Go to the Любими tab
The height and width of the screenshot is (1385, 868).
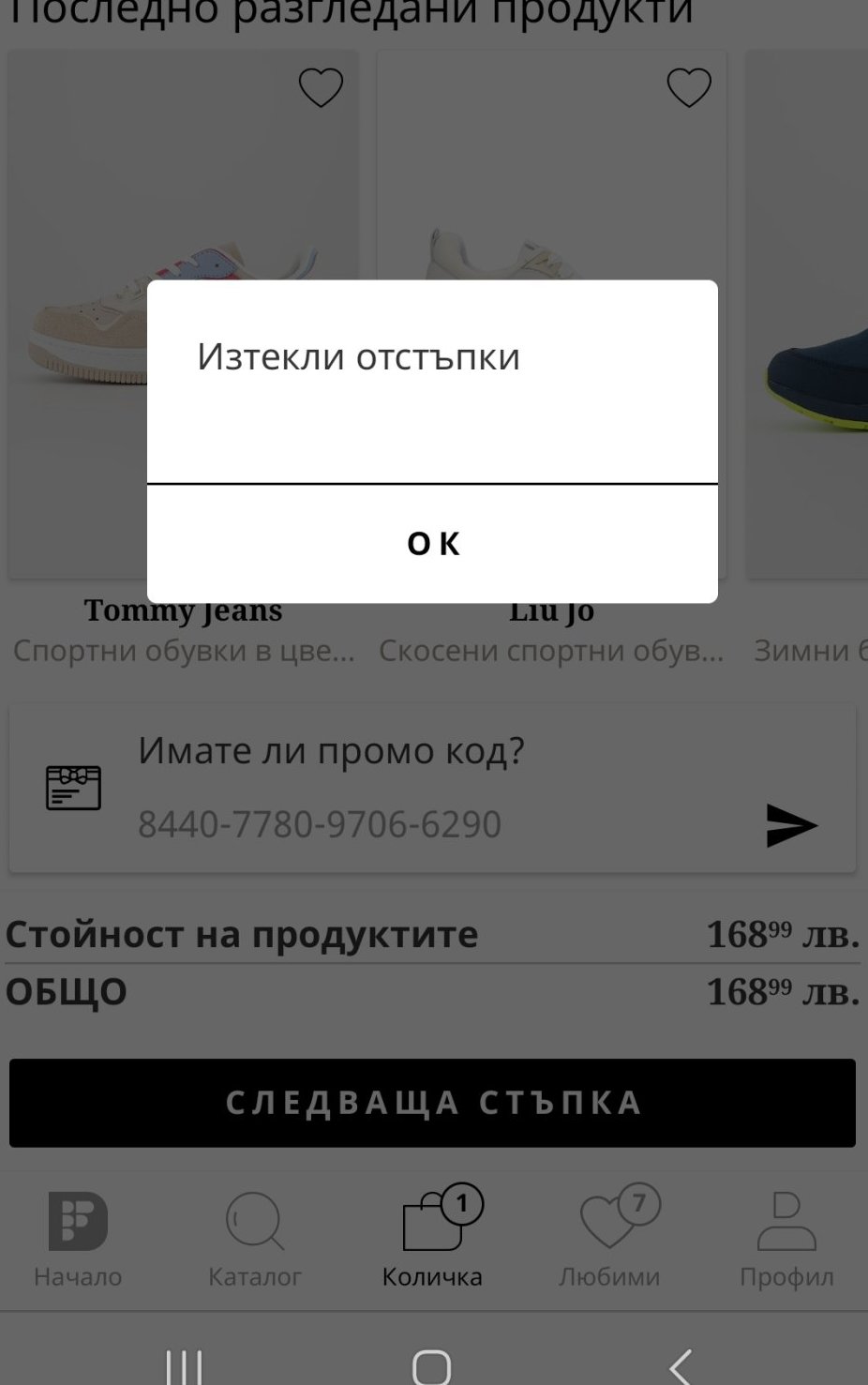pos(610,1240)
